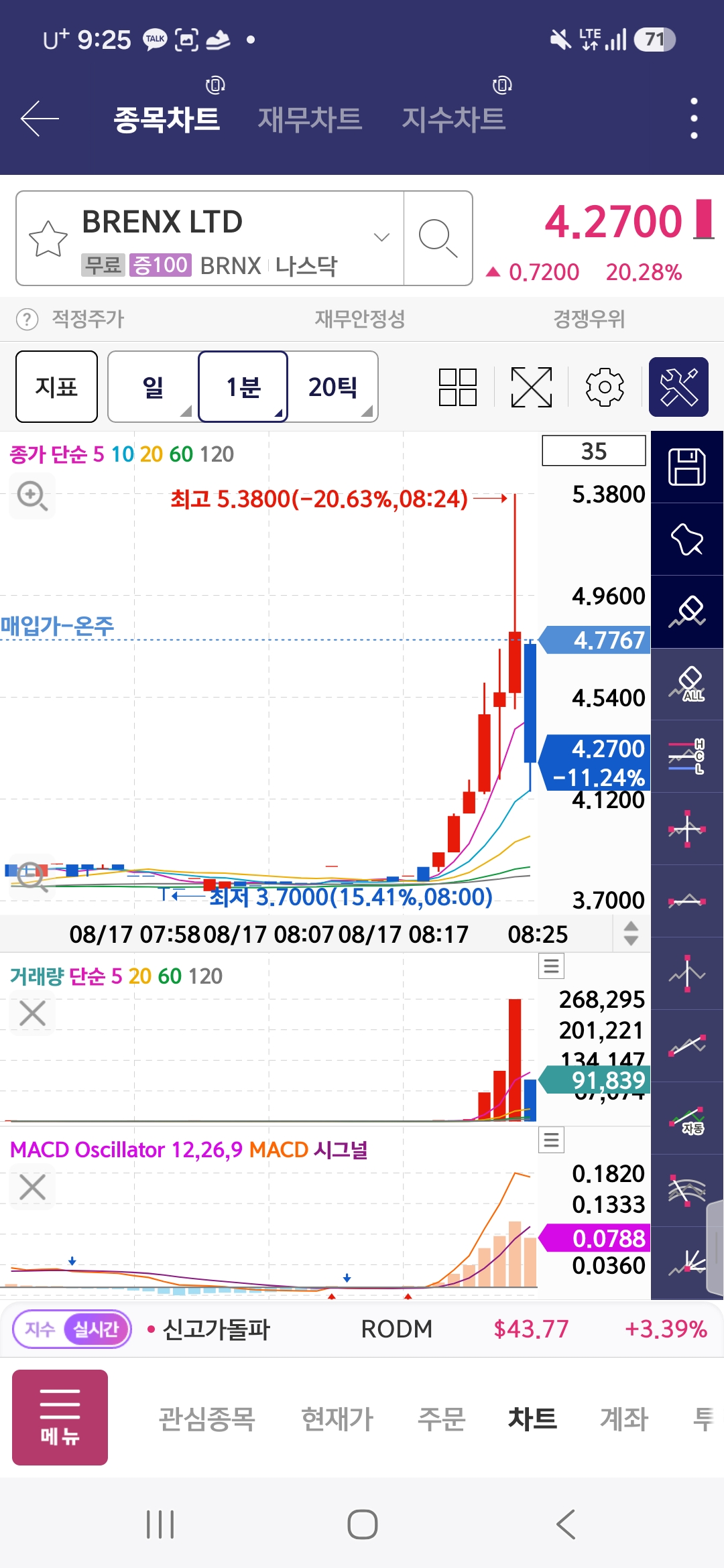Viewport: 724px width, 1568px height.
Task: Open the 현재가 current price tab
Action: click(337, 1419)
